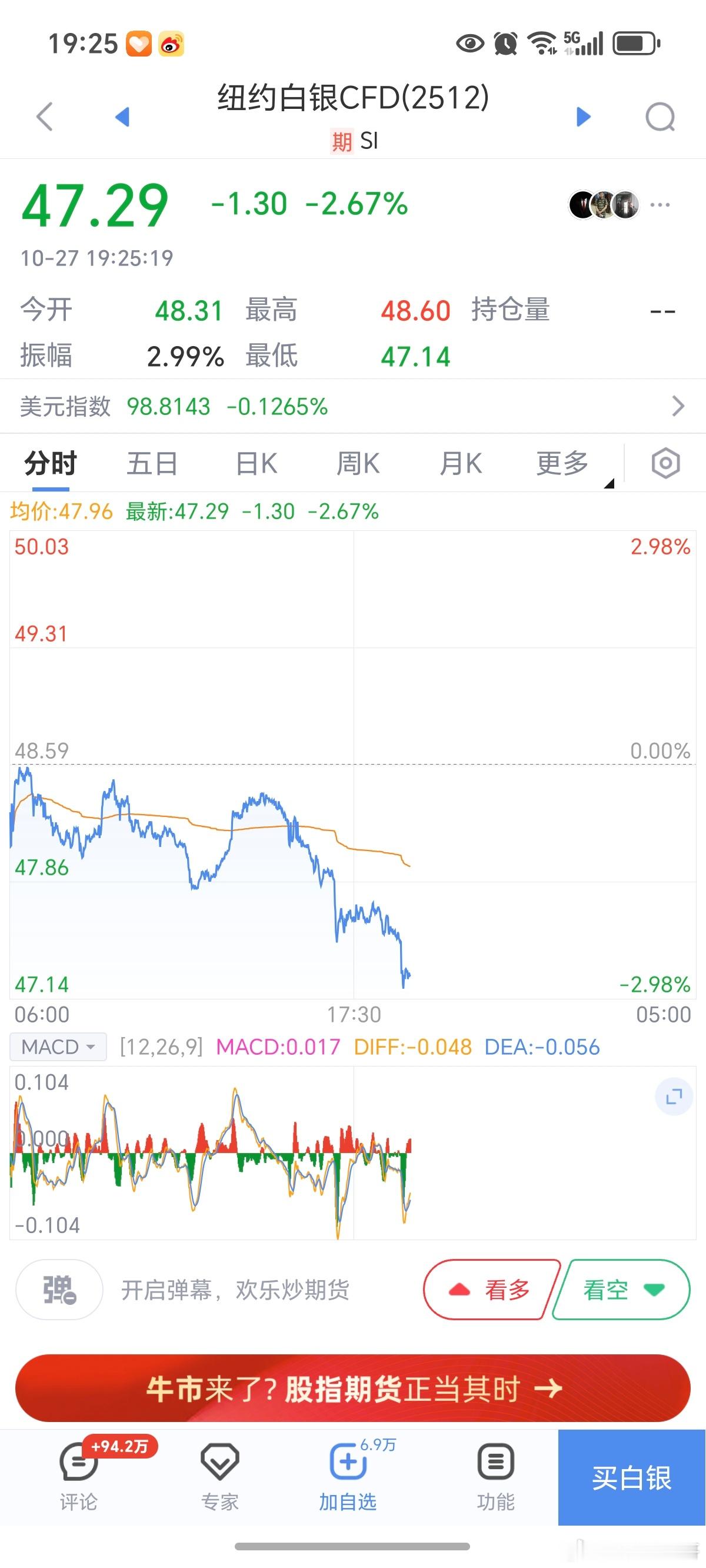Tap the more options ellipsis icon
This screenshot has width=706, height=1568.
(x=660, y=205)
